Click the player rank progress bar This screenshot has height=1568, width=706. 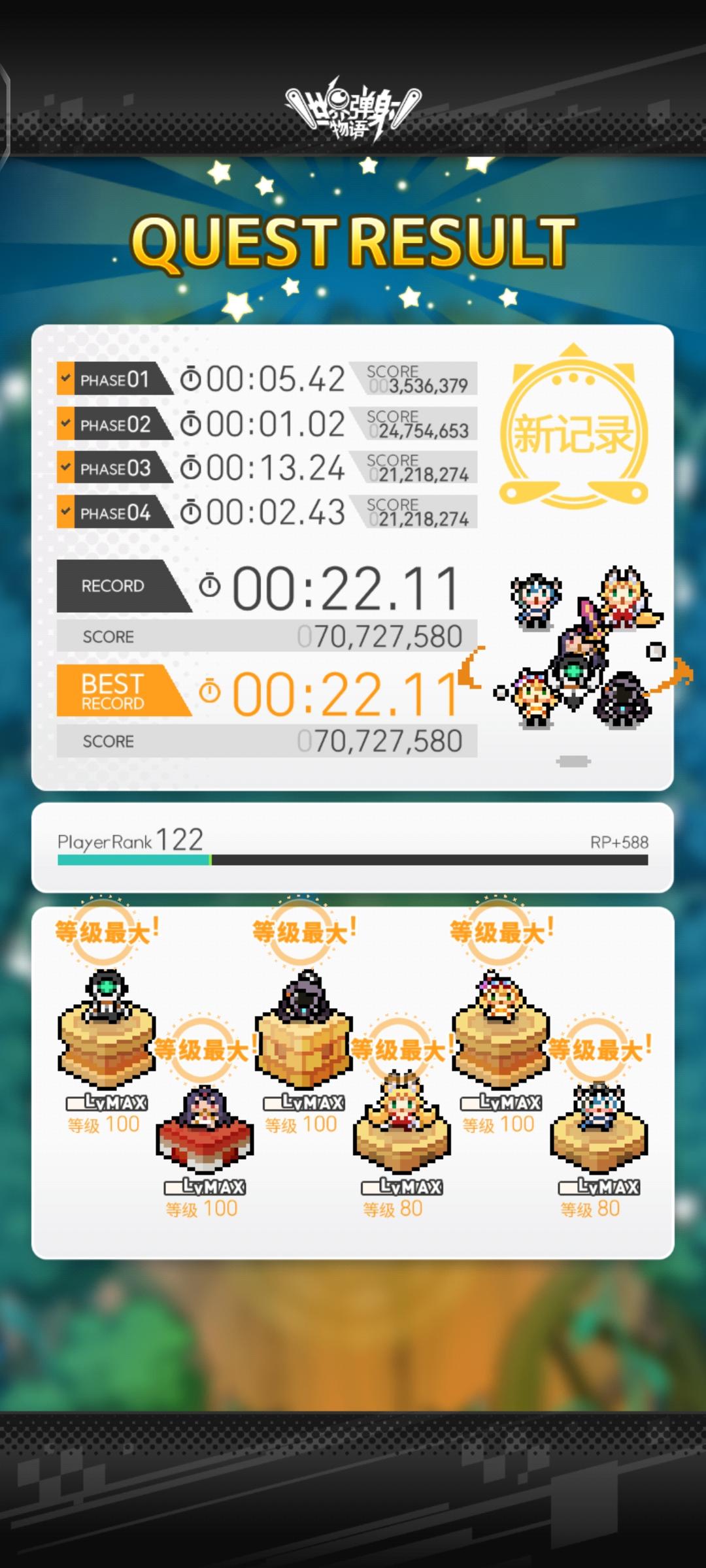(x=351, y=861)
